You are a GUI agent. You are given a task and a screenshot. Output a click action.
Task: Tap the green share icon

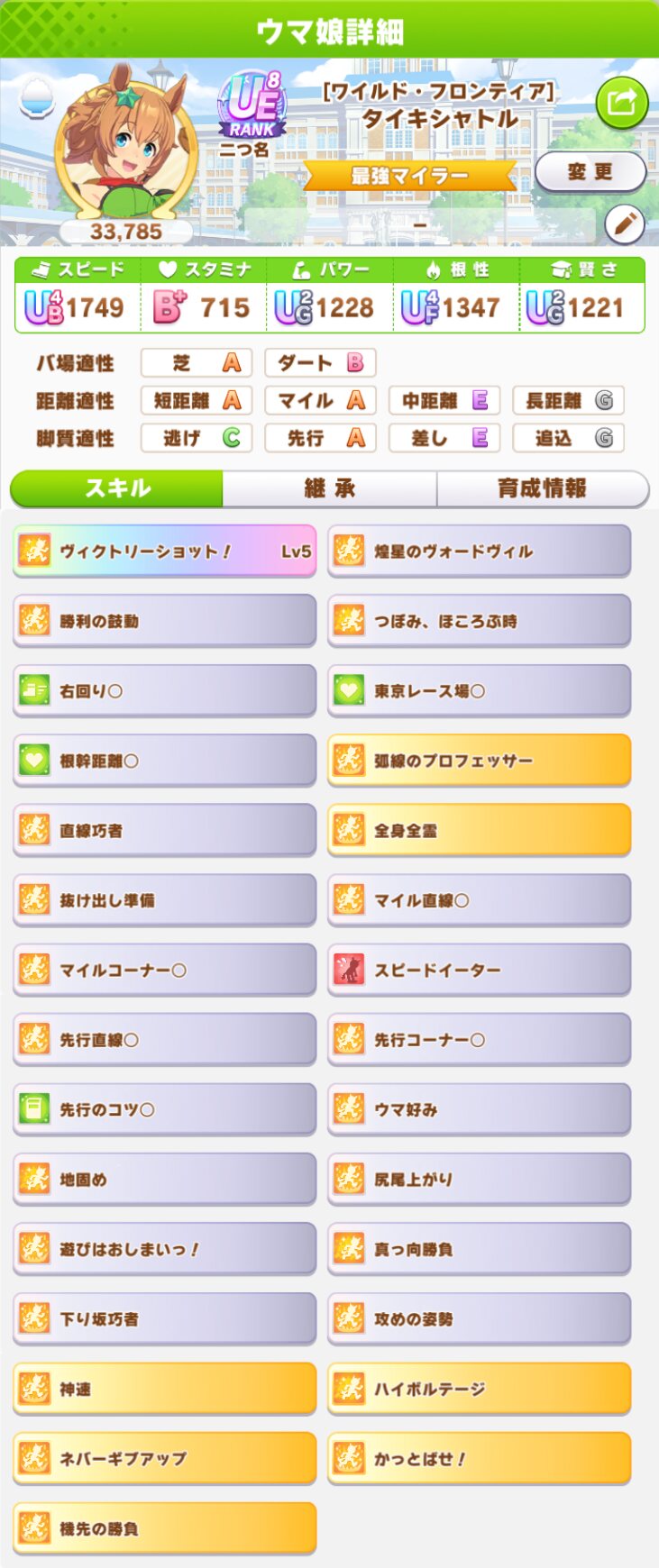(x=622, y=103)
